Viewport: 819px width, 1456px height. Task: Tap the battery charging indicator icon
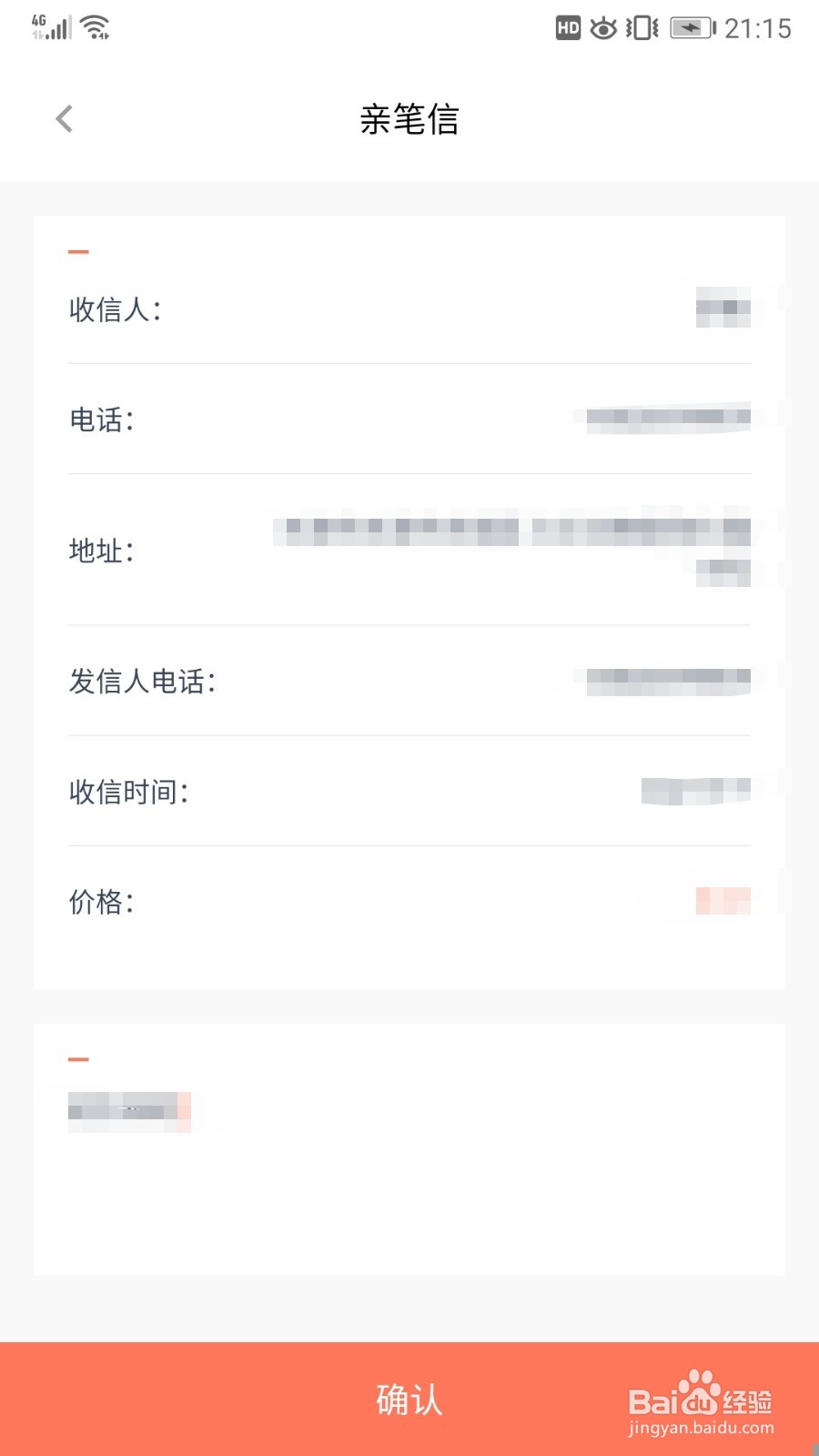tap(689, 28)
